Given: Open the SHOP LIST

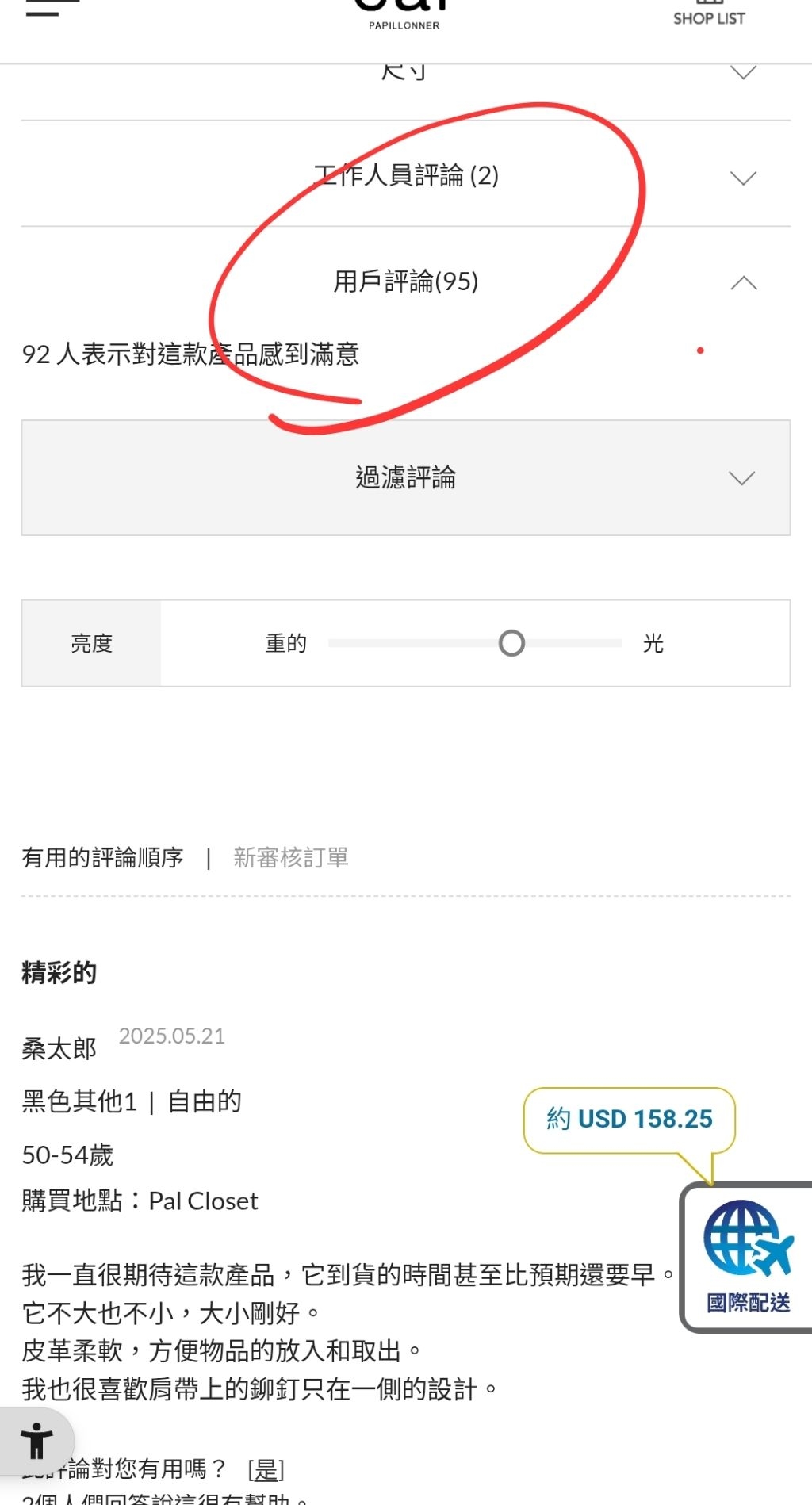Looking at the screenshot, I should click(x=709, y=14).
